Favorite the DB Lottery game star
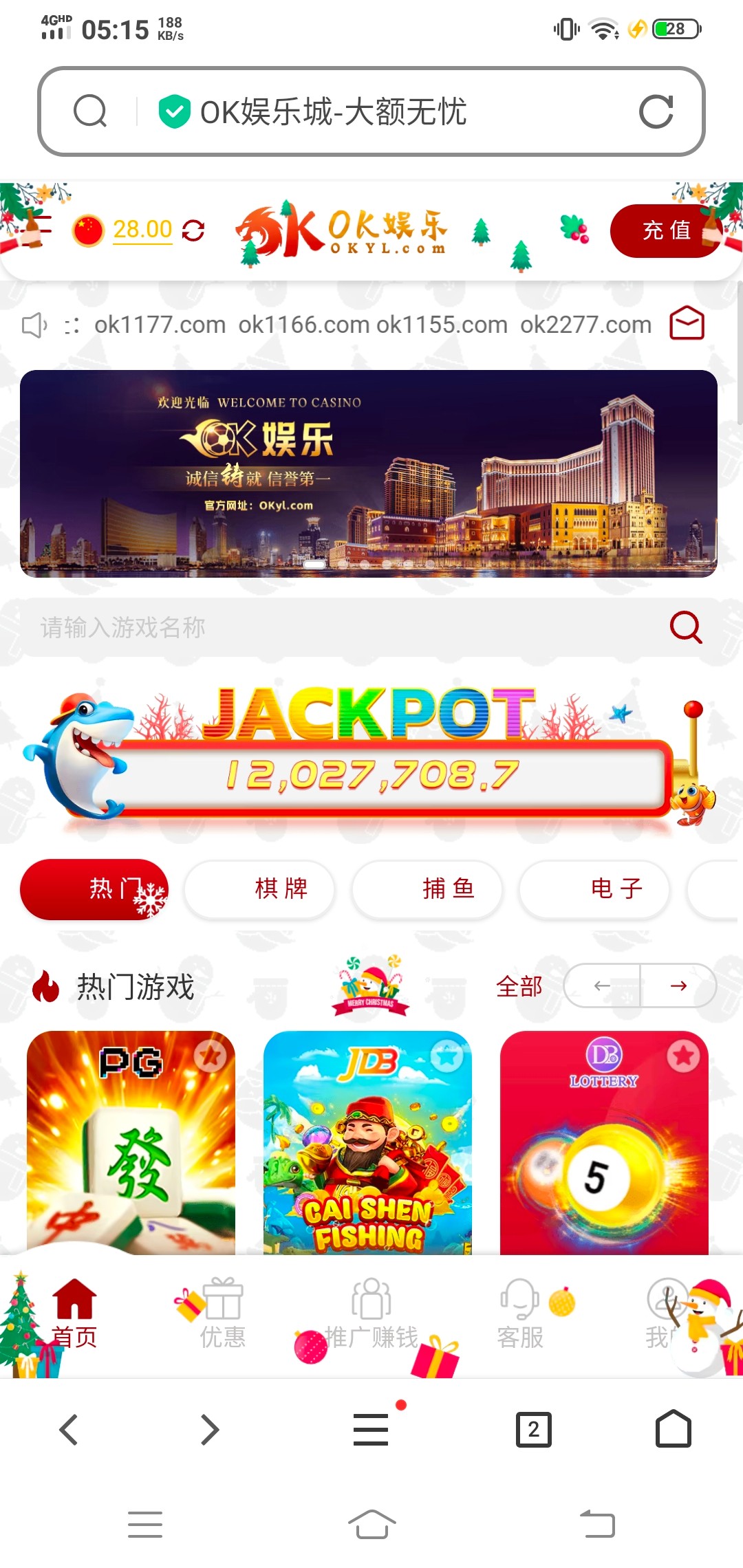743x1568 pixels. tap(683, 1056)
